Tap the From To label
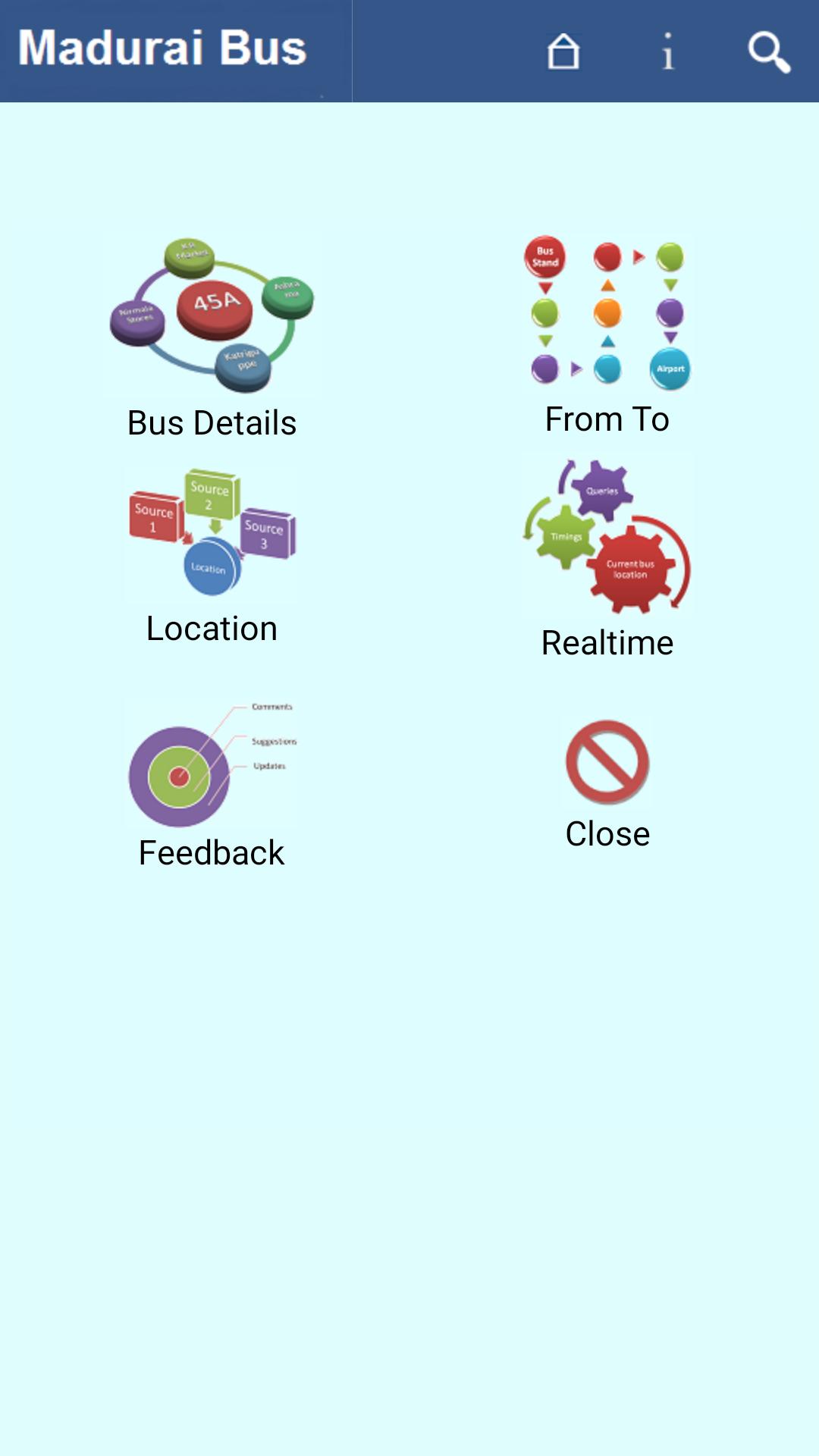 pyautogui.click(x=607, y=418)
